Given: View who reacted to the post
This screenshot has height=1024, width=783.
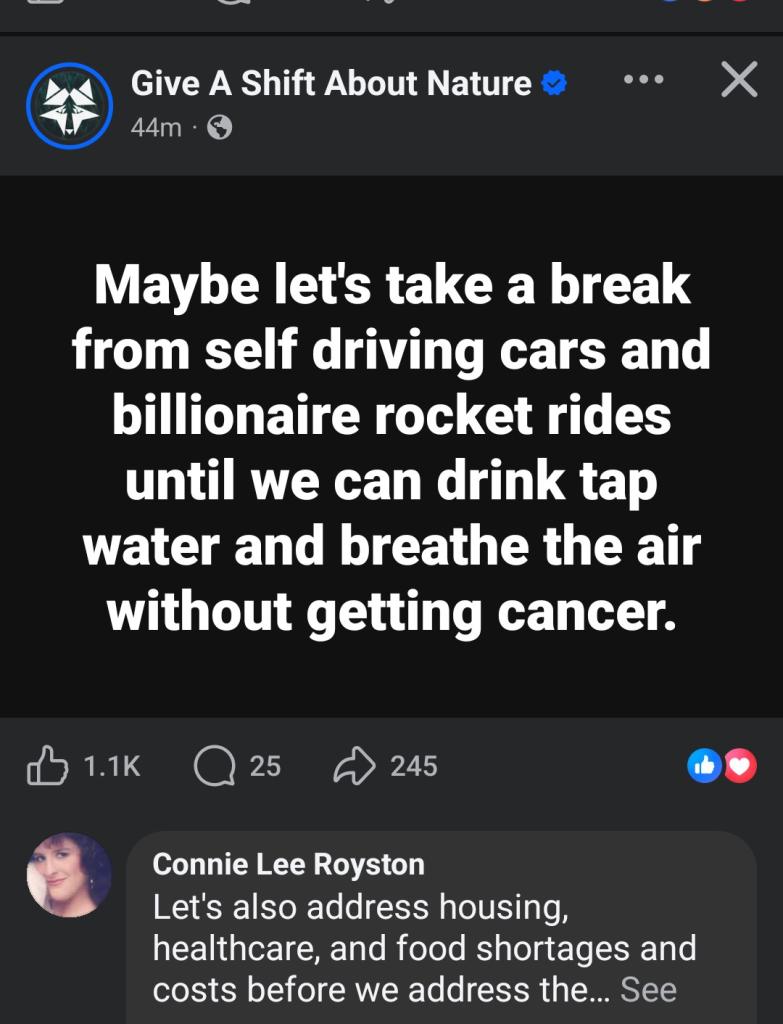Looking at the screenshot, I should tap(722, 766).
